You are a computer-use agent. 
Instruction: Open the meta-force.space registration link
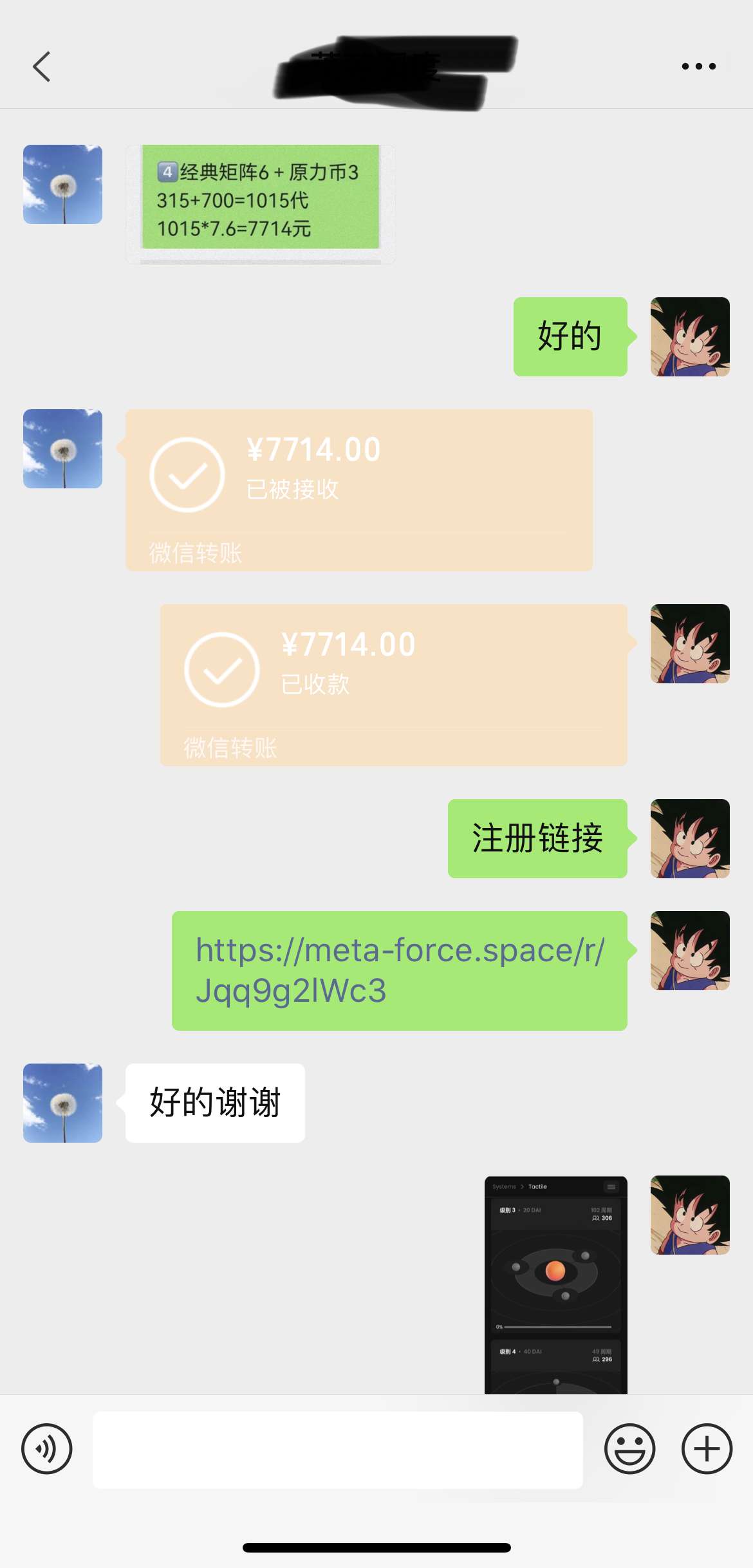pos(399,970)
